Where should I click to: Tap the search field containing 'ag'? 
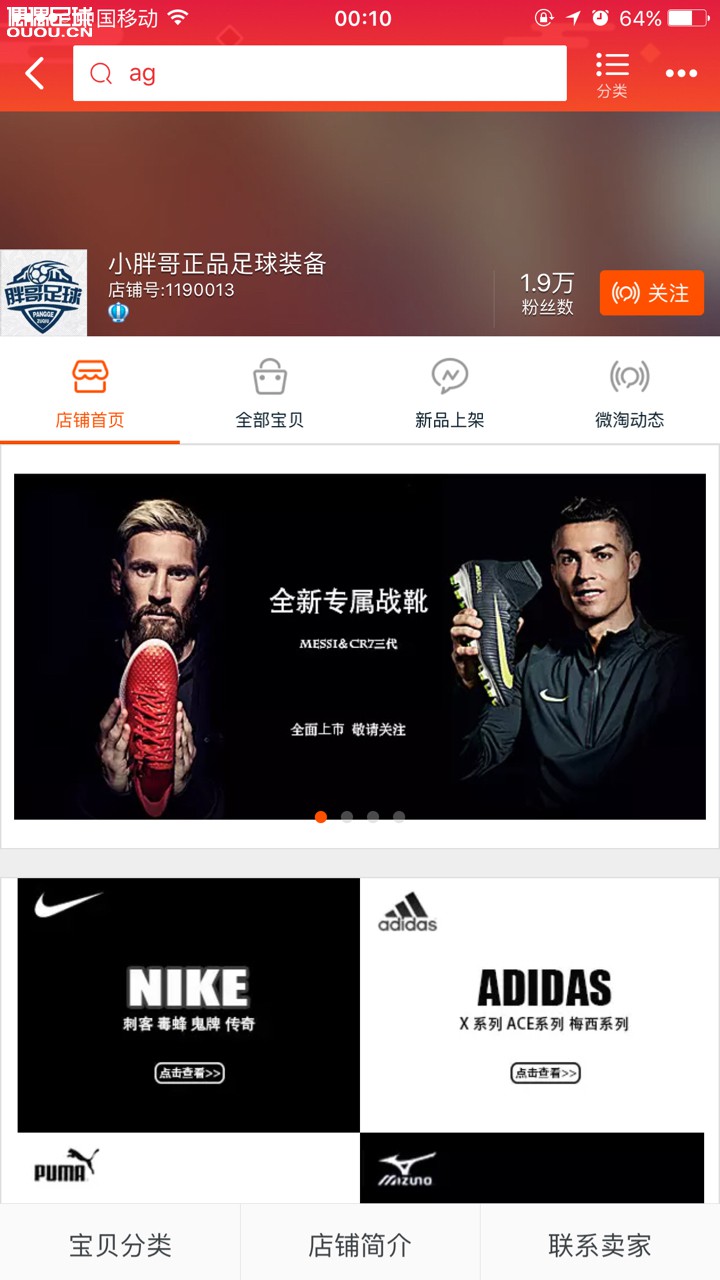[320, 73]
